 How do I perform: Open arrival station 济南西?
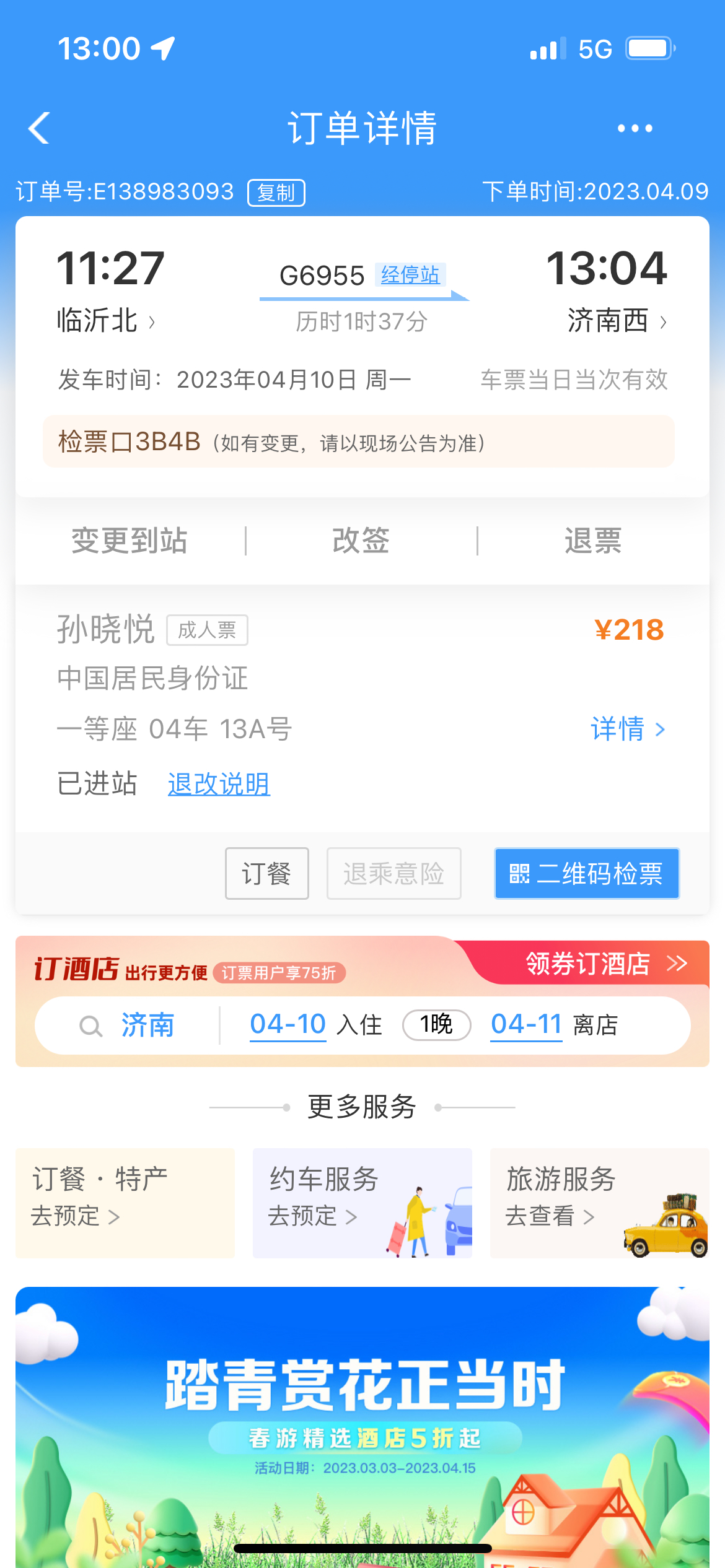(617, 321)
